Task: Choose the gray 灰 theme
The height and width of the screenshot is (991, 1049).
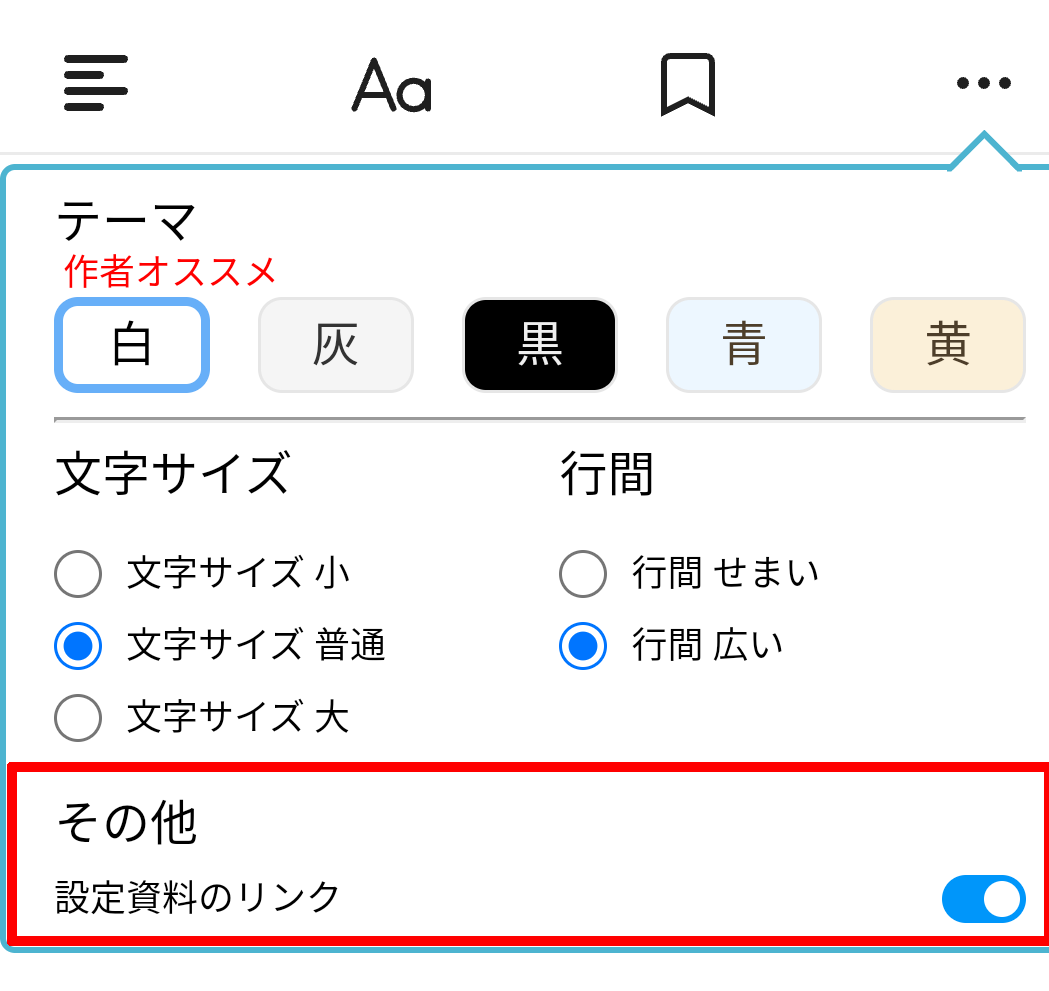Action: (336, 345)
